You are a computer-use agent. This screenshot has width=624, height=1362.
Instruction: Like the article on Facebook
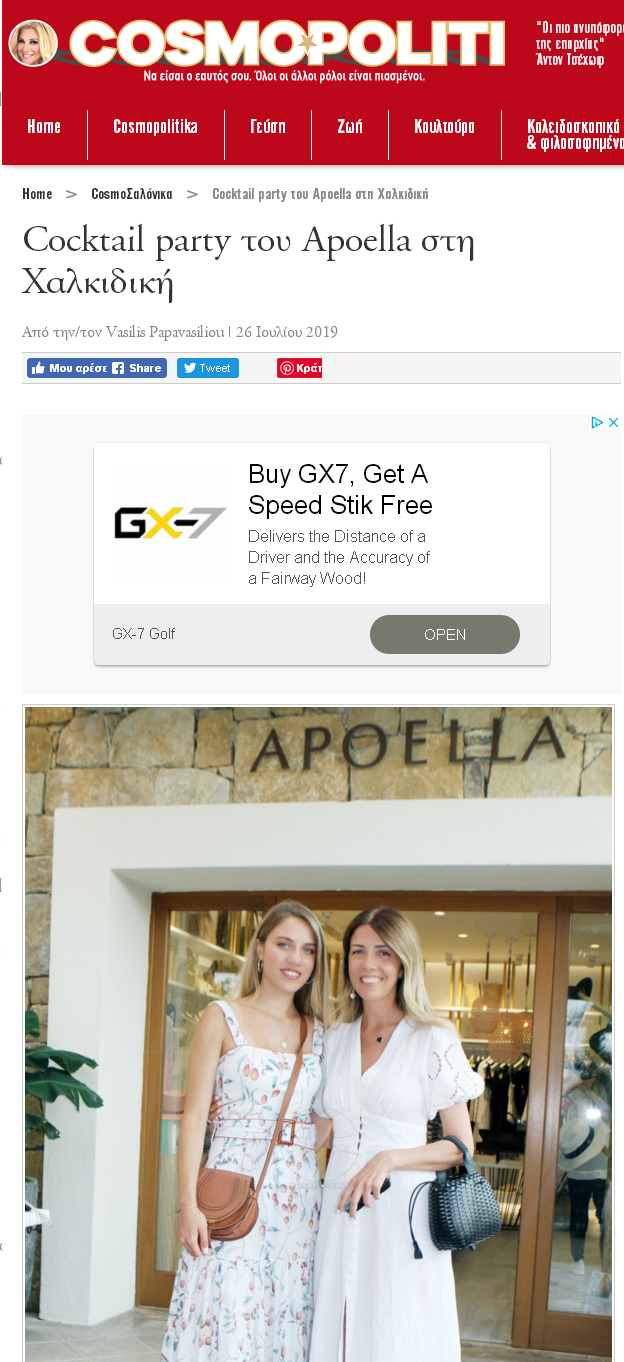click(x=67, y=368)
